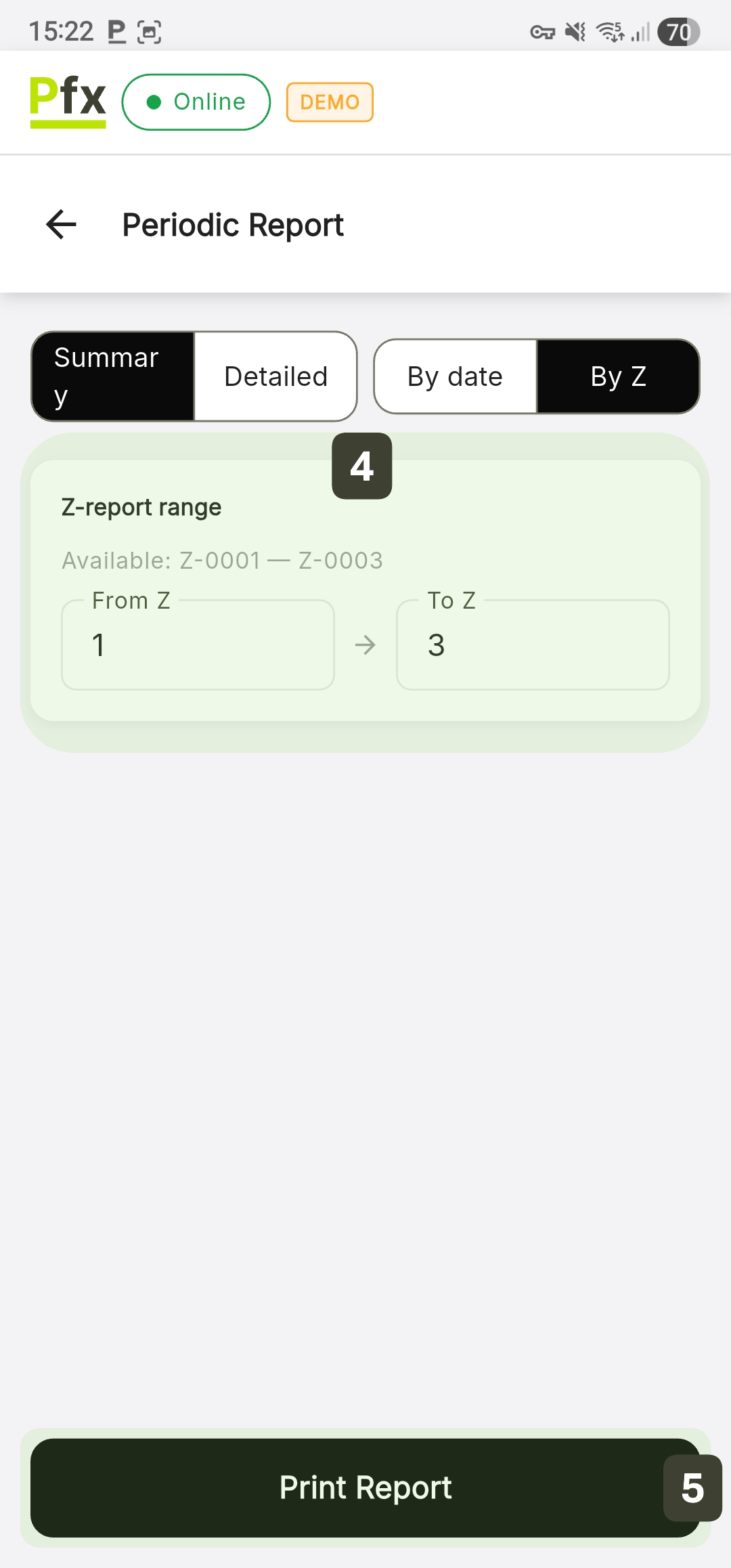Select the By Z range mode
This screenshot has height=1568, width=731.
coord(618,376)
